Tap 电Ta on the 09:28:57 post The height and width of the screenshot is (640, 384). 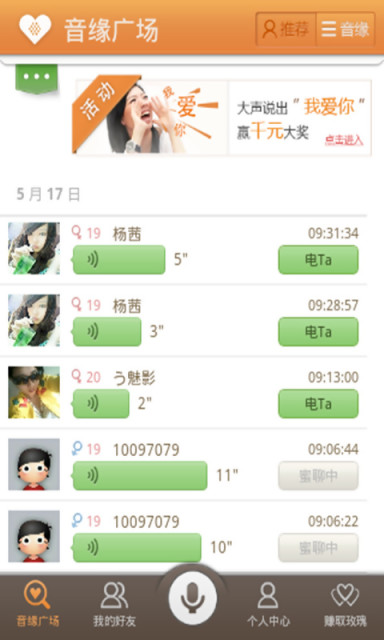pos(318,331)
